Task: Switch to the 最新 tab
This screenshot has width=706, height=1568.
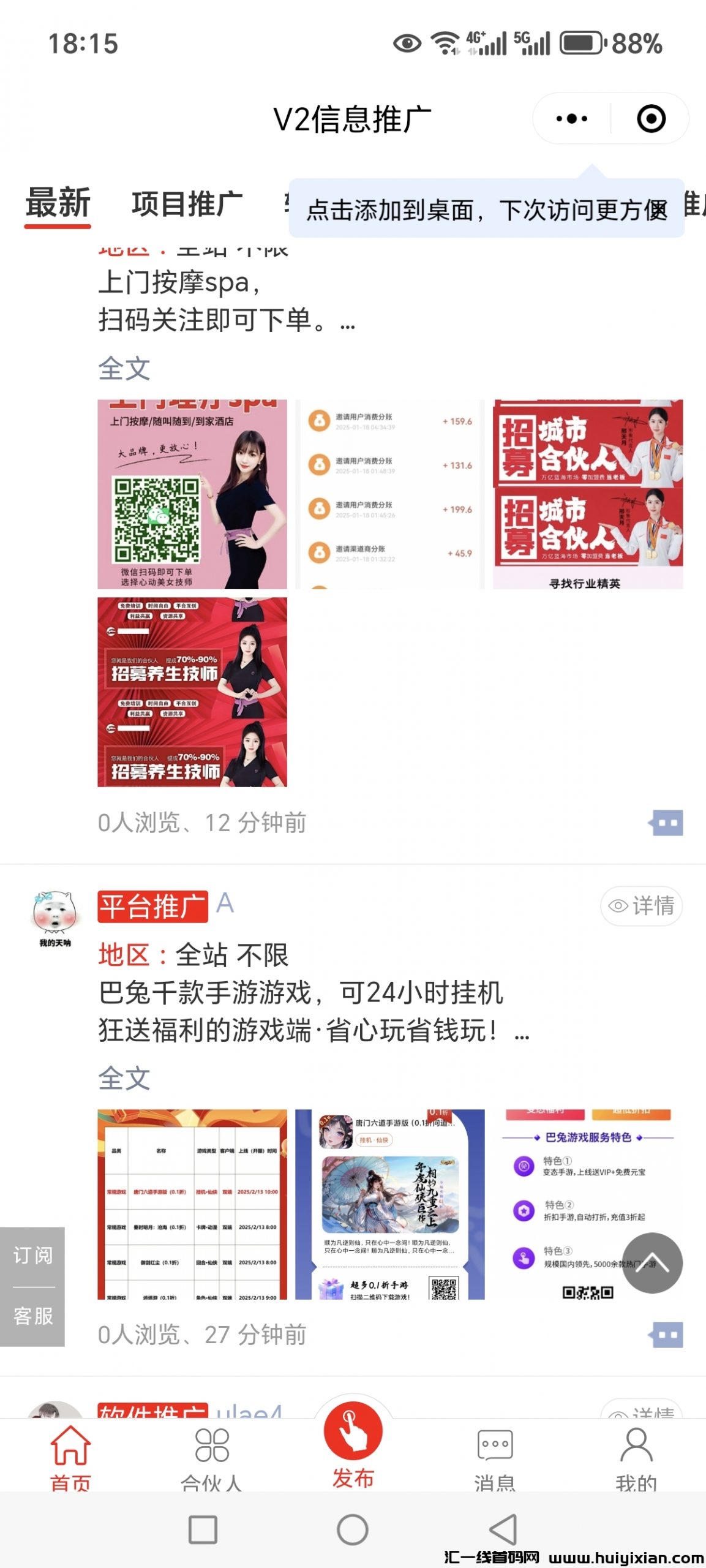Action: point(58,203)
